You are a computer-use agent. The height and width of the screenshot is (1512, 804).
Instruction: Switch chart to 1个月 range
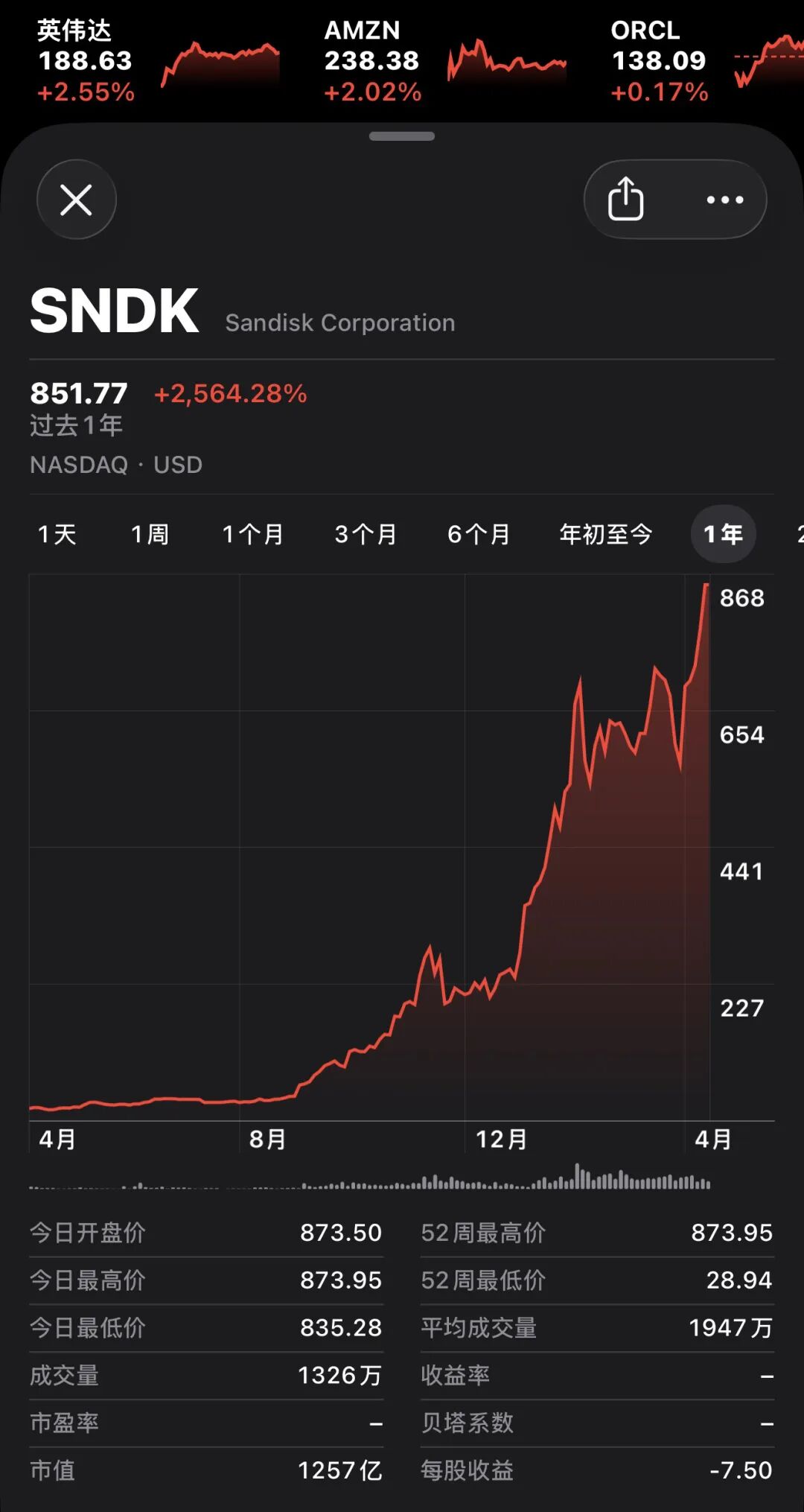coord(253,534)
